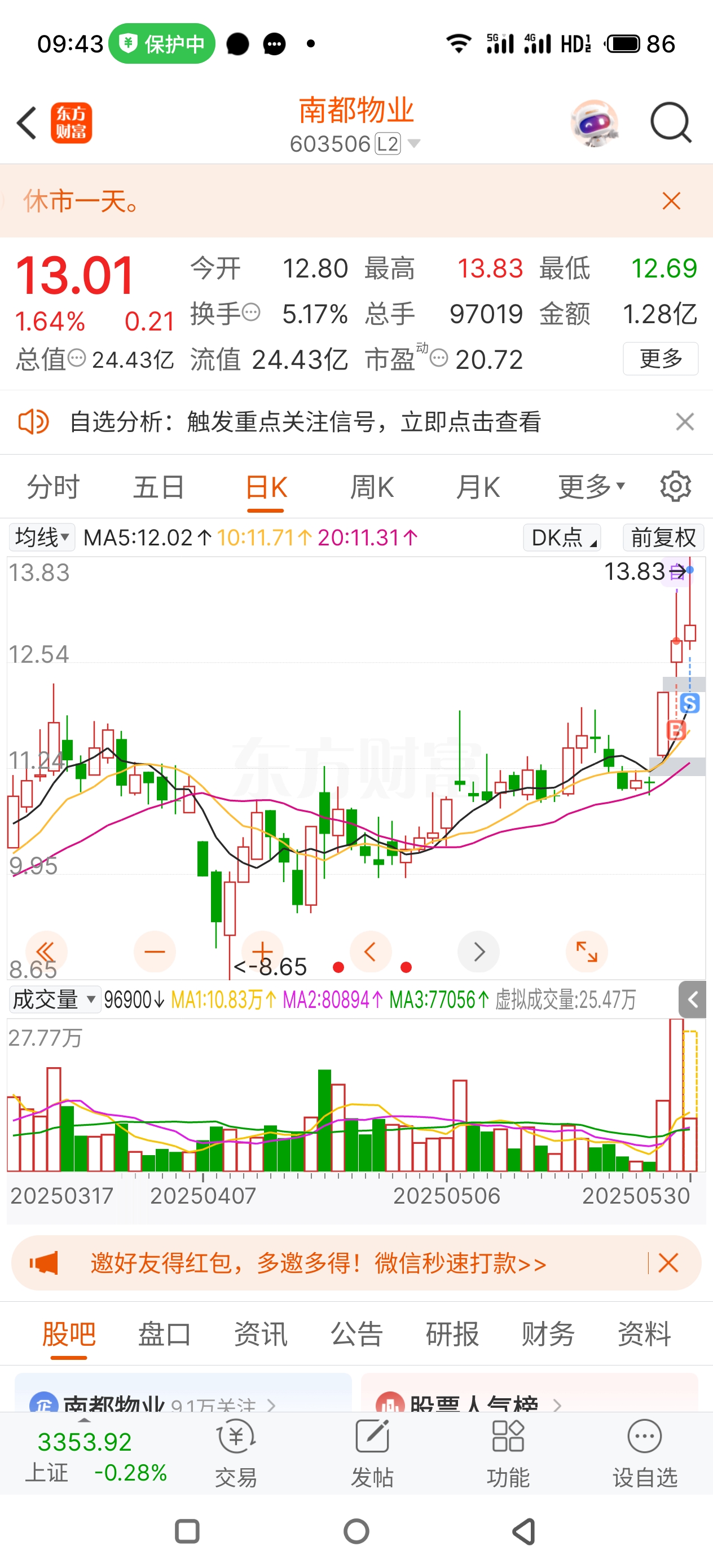Select the 月K chart tab
This screenshot has width=713, height=1568.
coord(478,487)
